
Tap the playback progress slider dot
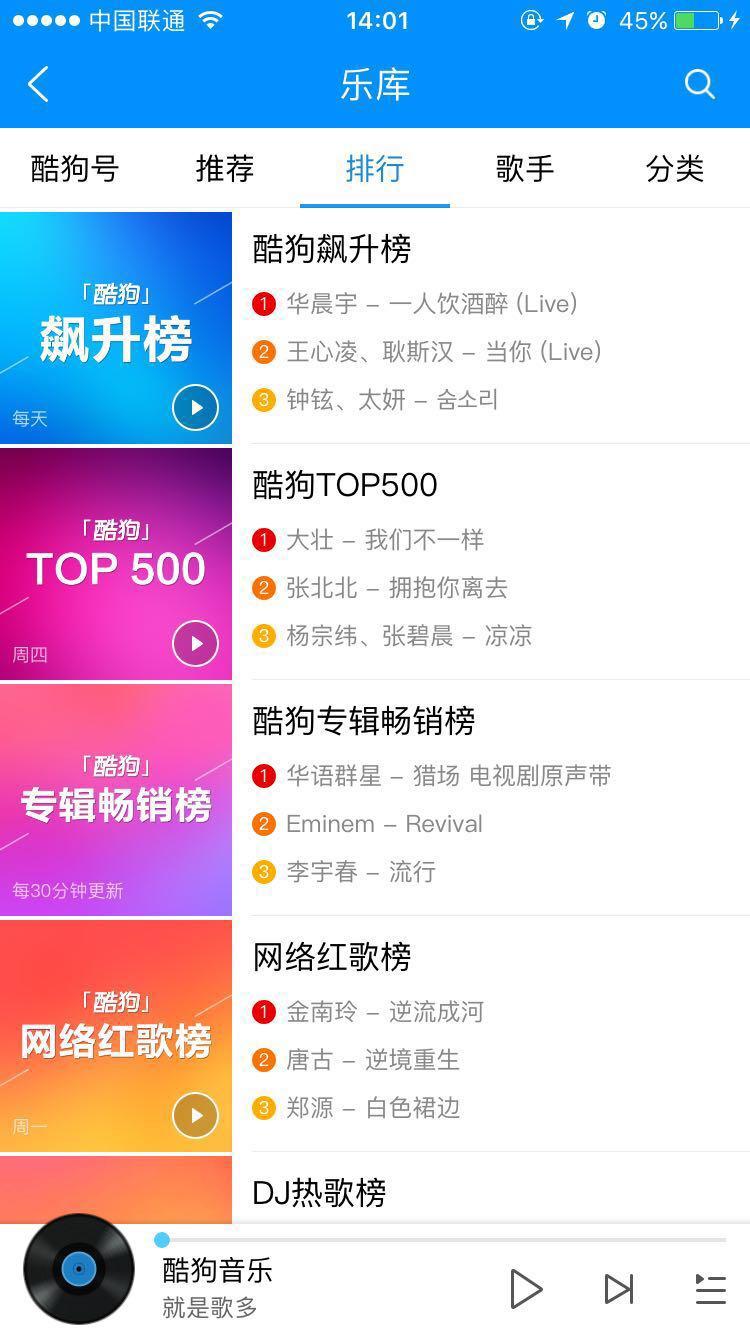[x=161, y=1239]
